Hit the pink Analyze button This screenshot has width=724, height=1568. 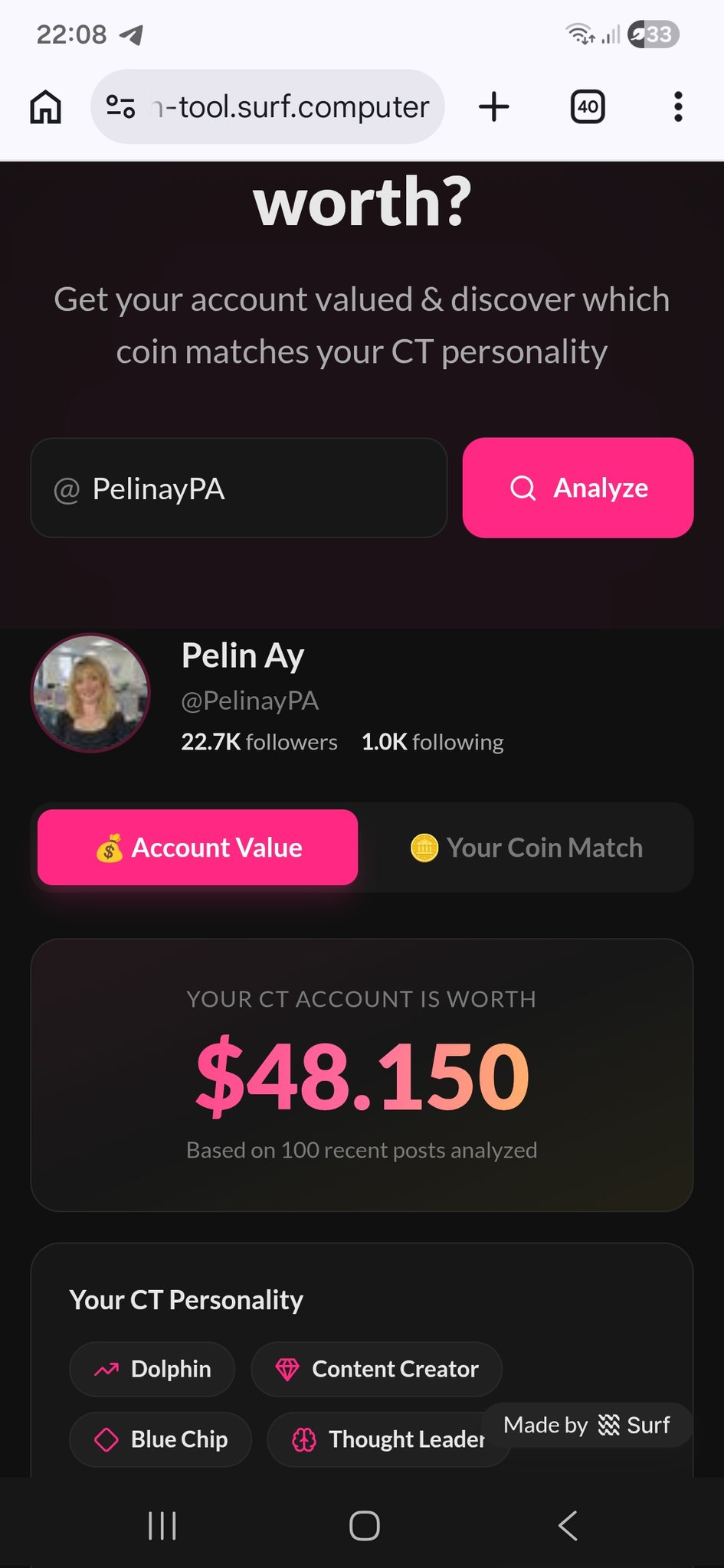[x=578, y=488]
